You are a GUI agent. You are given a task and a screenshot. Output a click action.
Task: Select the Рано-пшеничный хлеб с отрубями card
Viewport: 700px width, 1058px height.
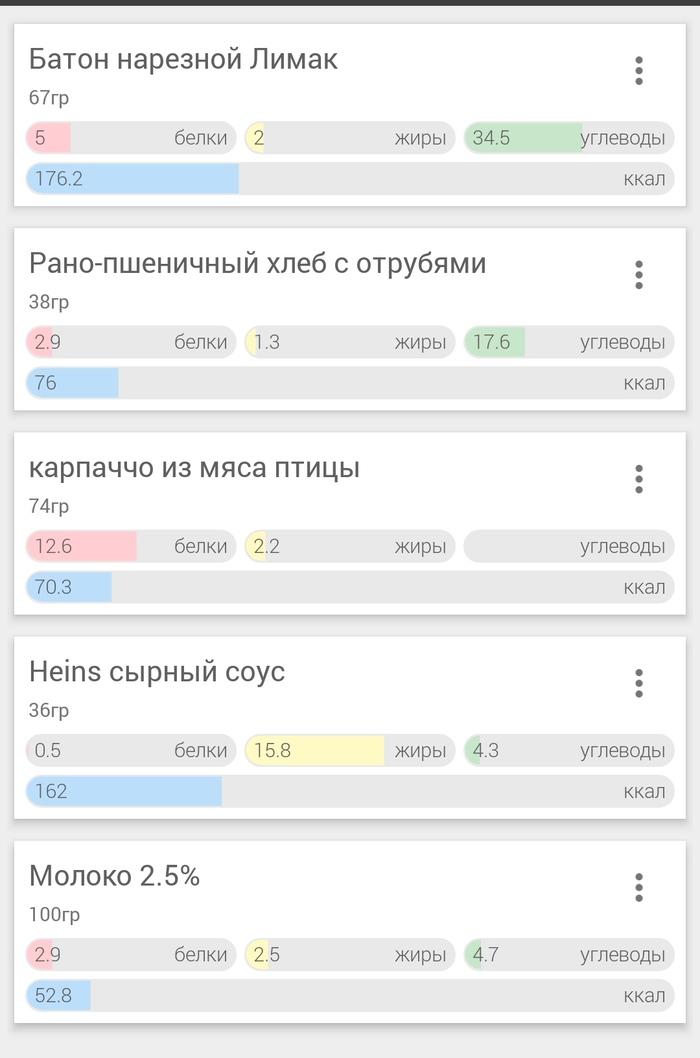pos(257,264)
